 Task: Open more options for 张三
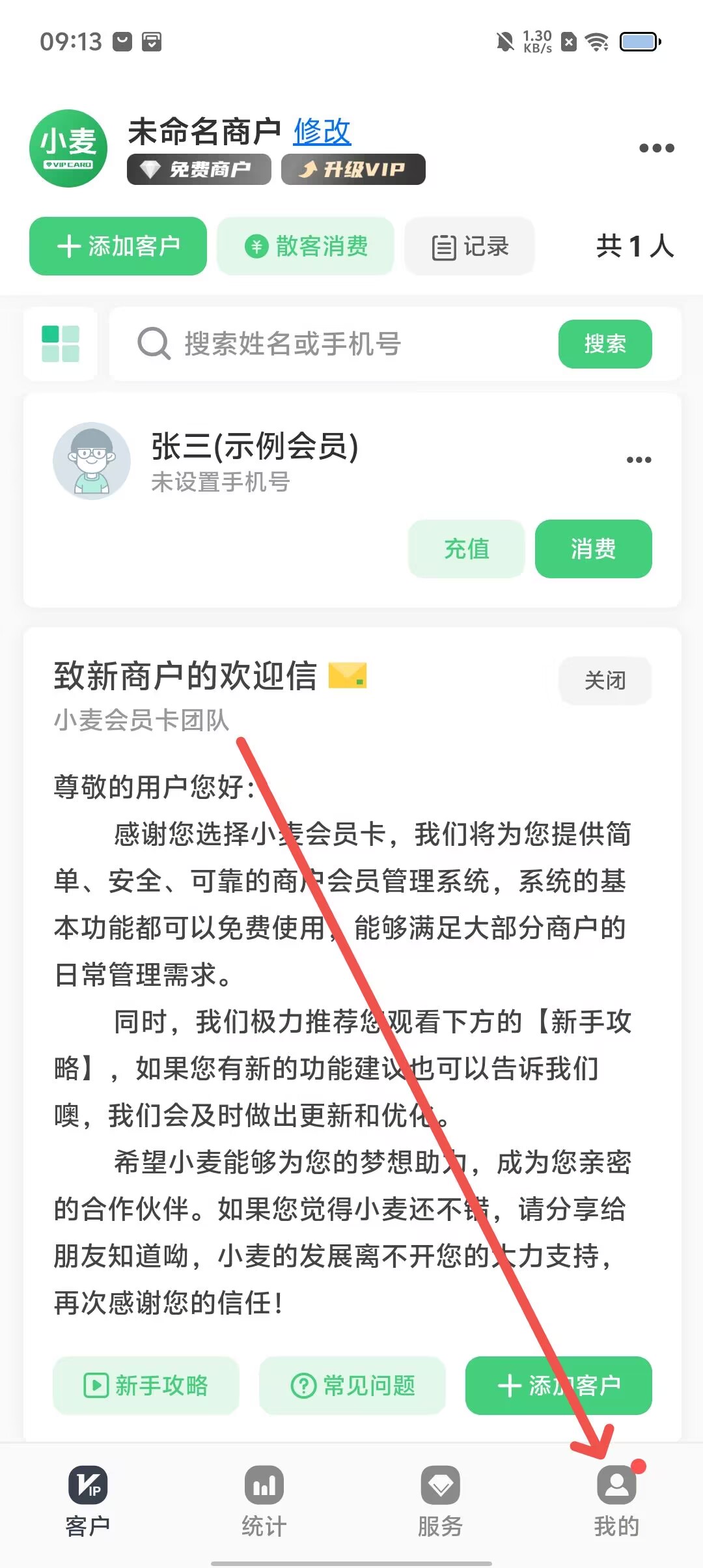[639, 460]
